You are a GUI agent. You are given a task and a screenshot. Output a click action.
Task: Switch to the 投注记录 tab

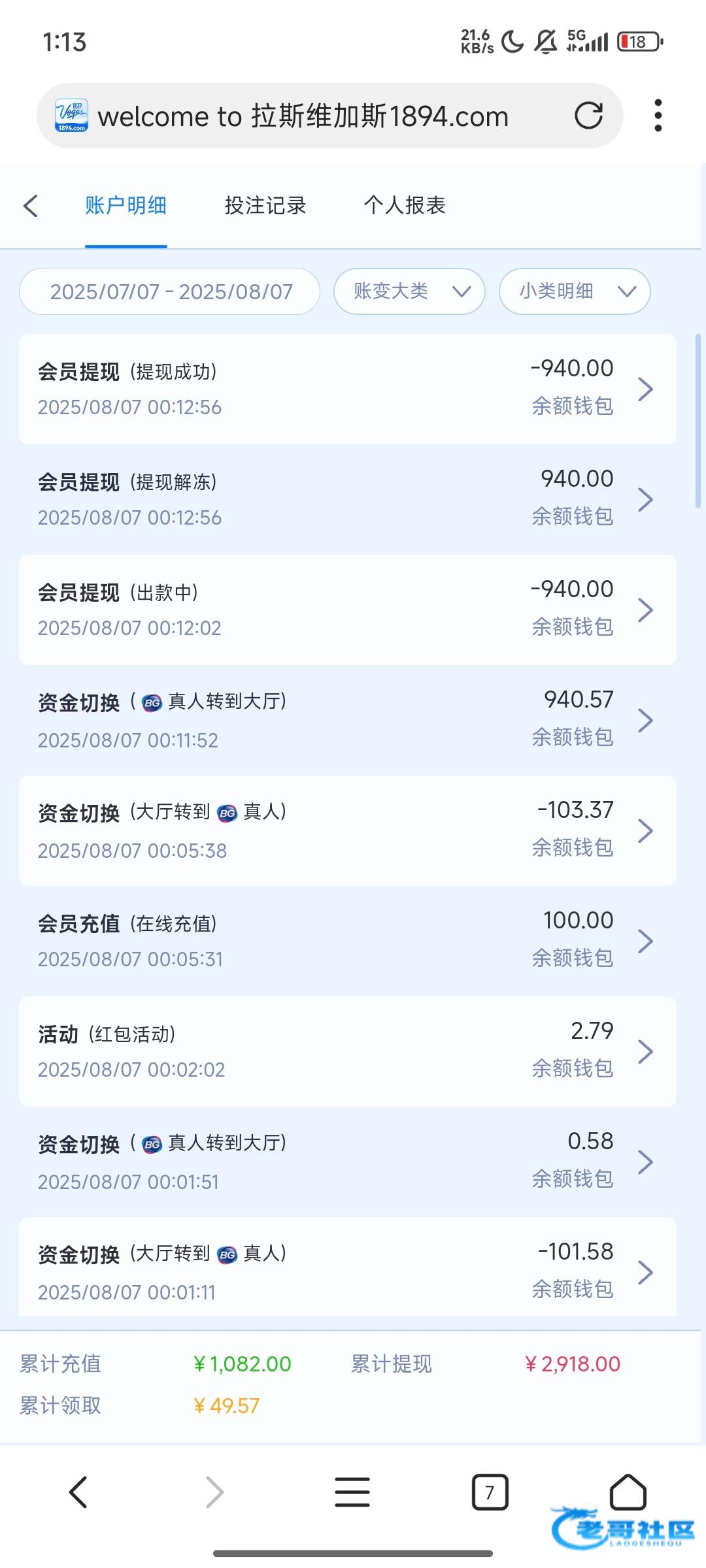(265, 205)
